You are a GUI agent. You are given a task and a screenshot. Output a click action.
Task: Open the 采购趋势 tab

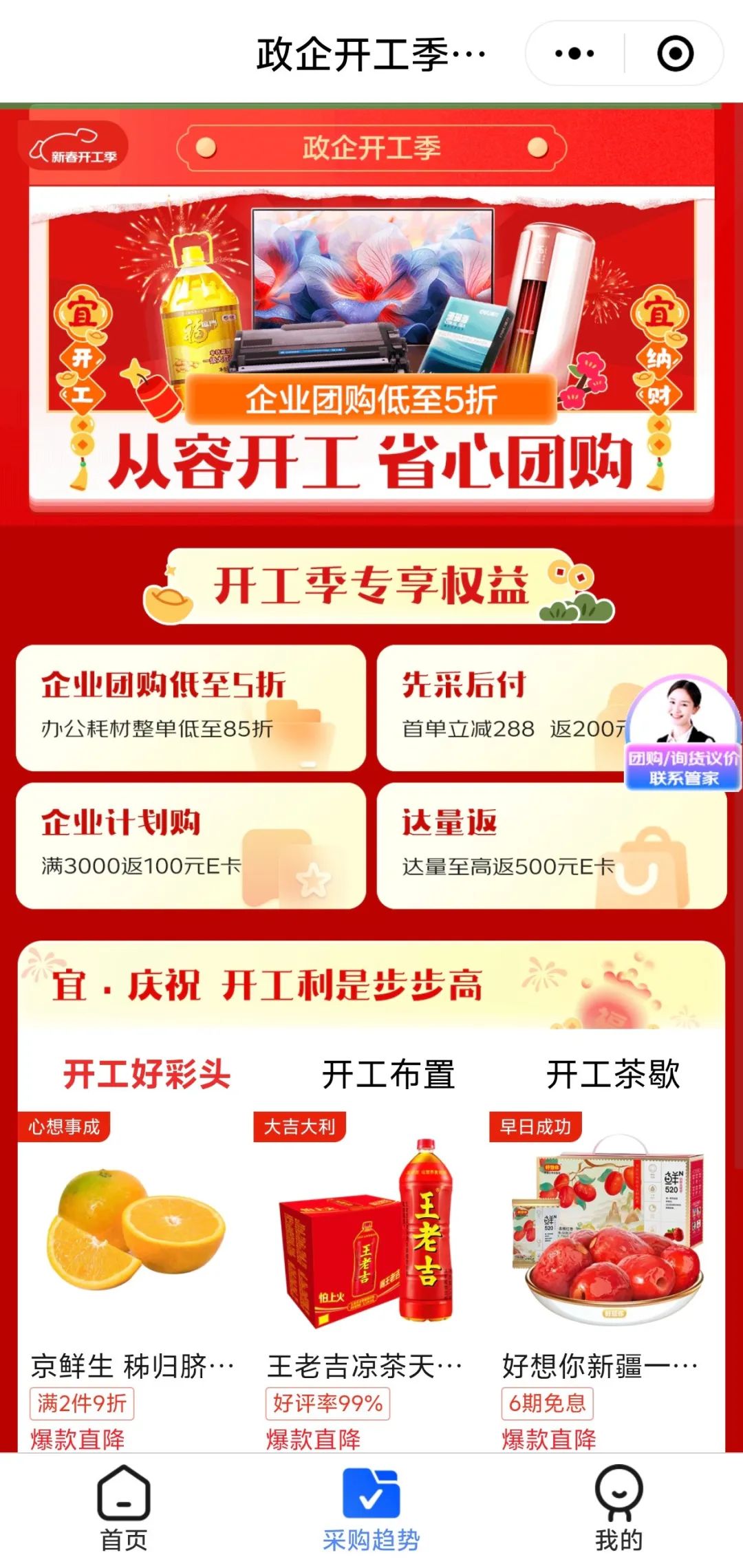371,1508
